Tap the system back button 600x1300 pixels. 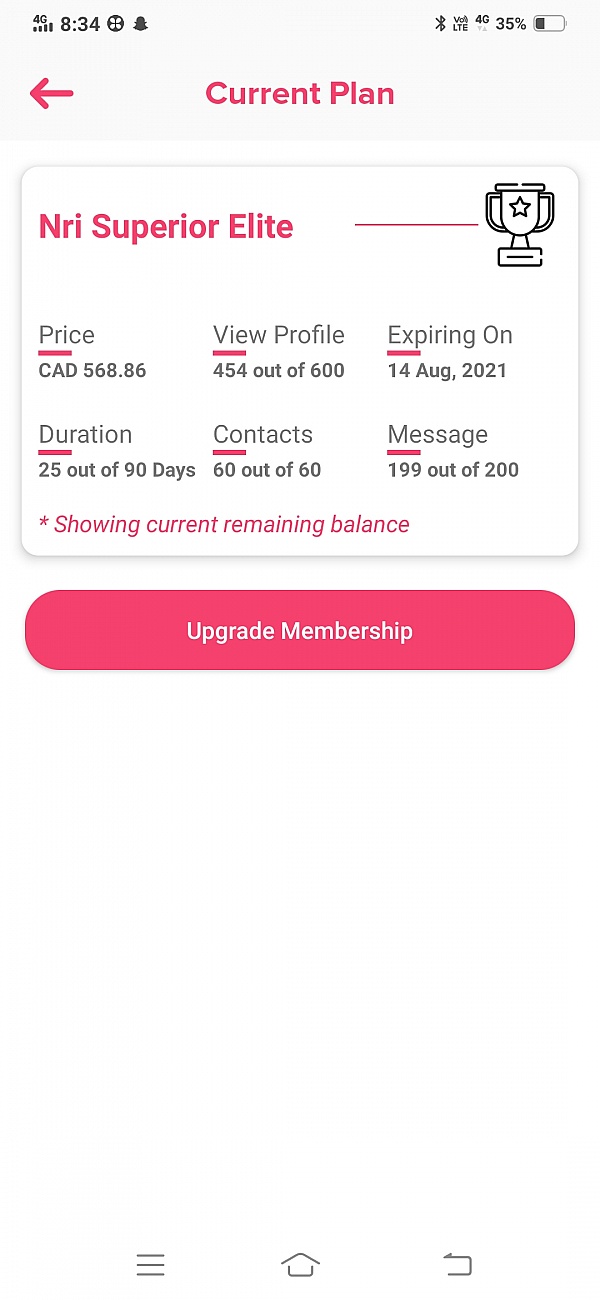pyautogui.click(x=457, y=1265)
